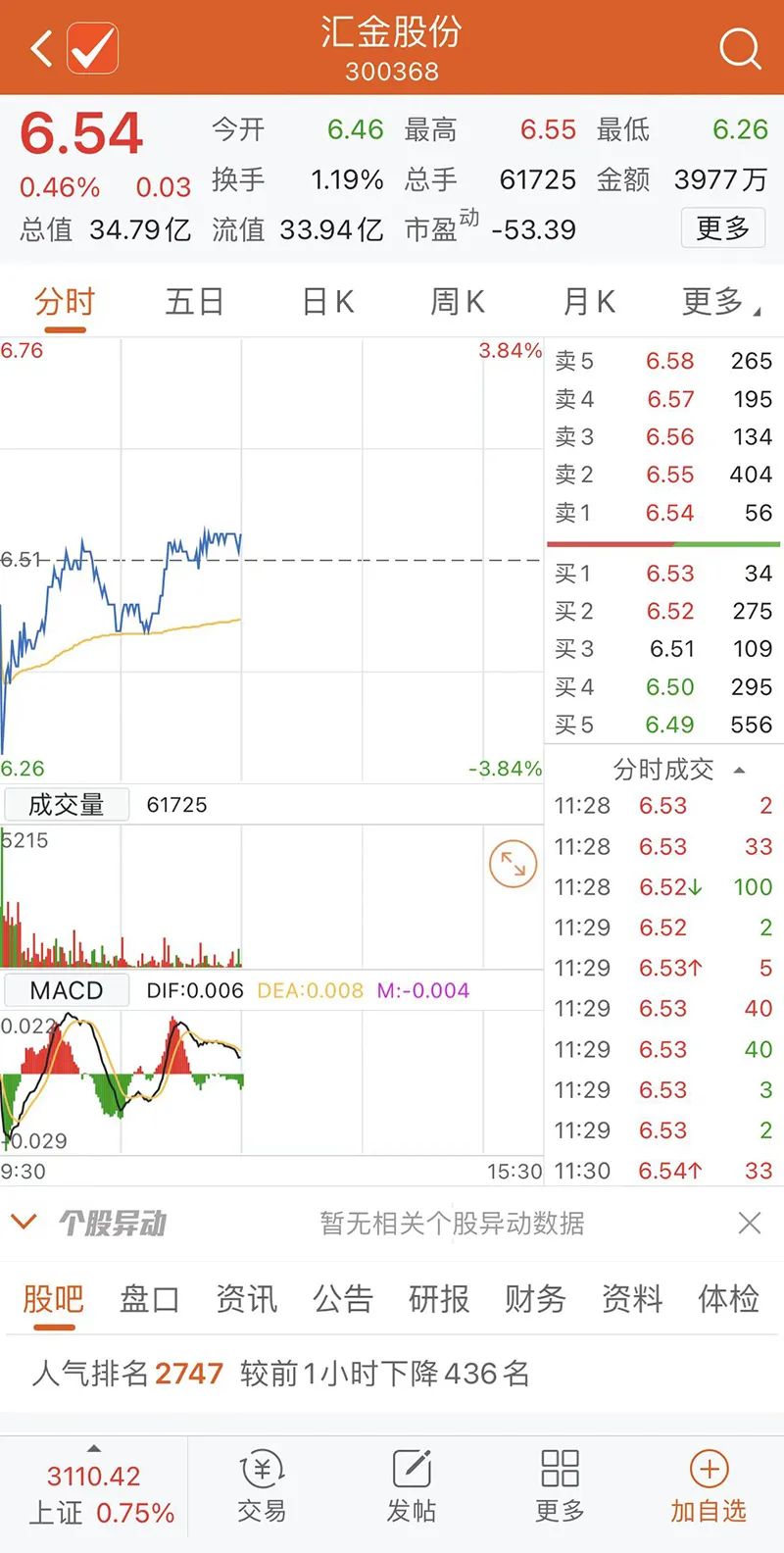Close the 个股异动 notice with the X

750,1222
